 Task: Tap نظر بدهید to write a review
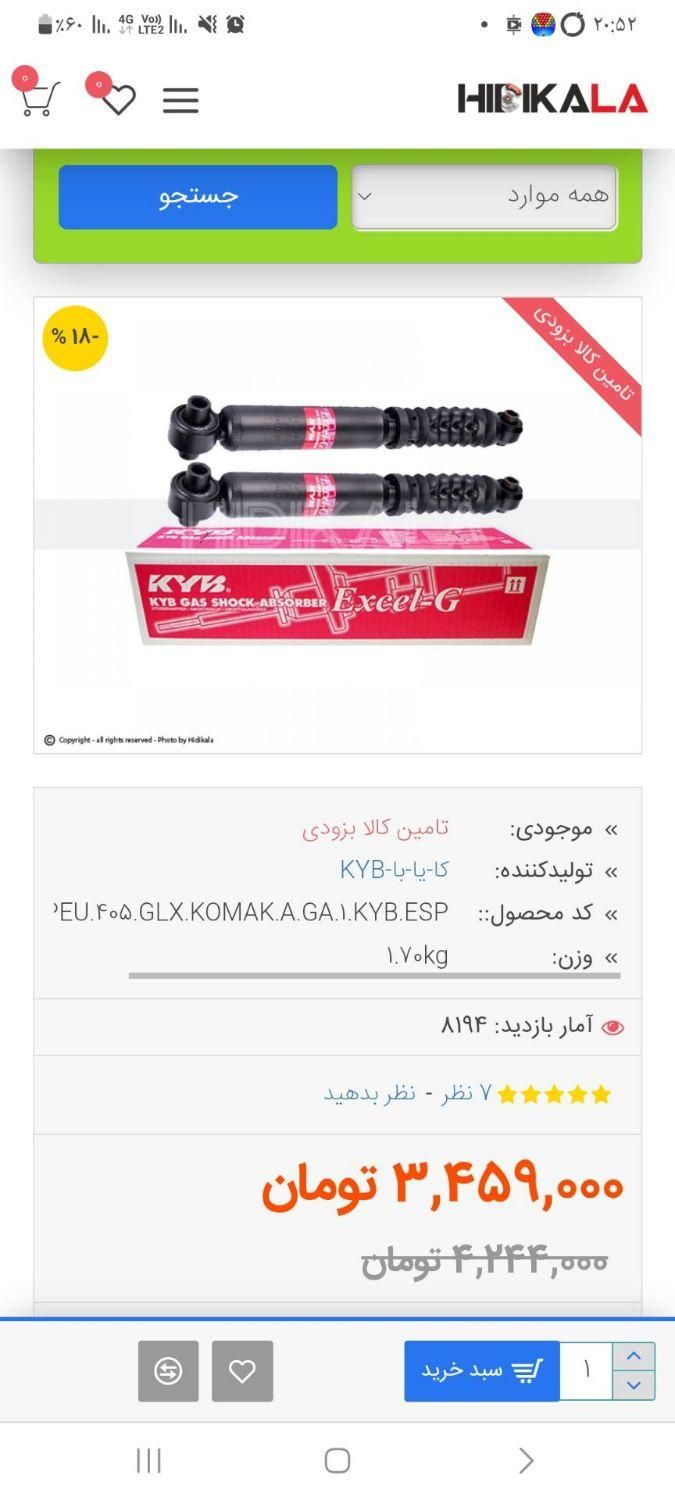(369, 1093)
